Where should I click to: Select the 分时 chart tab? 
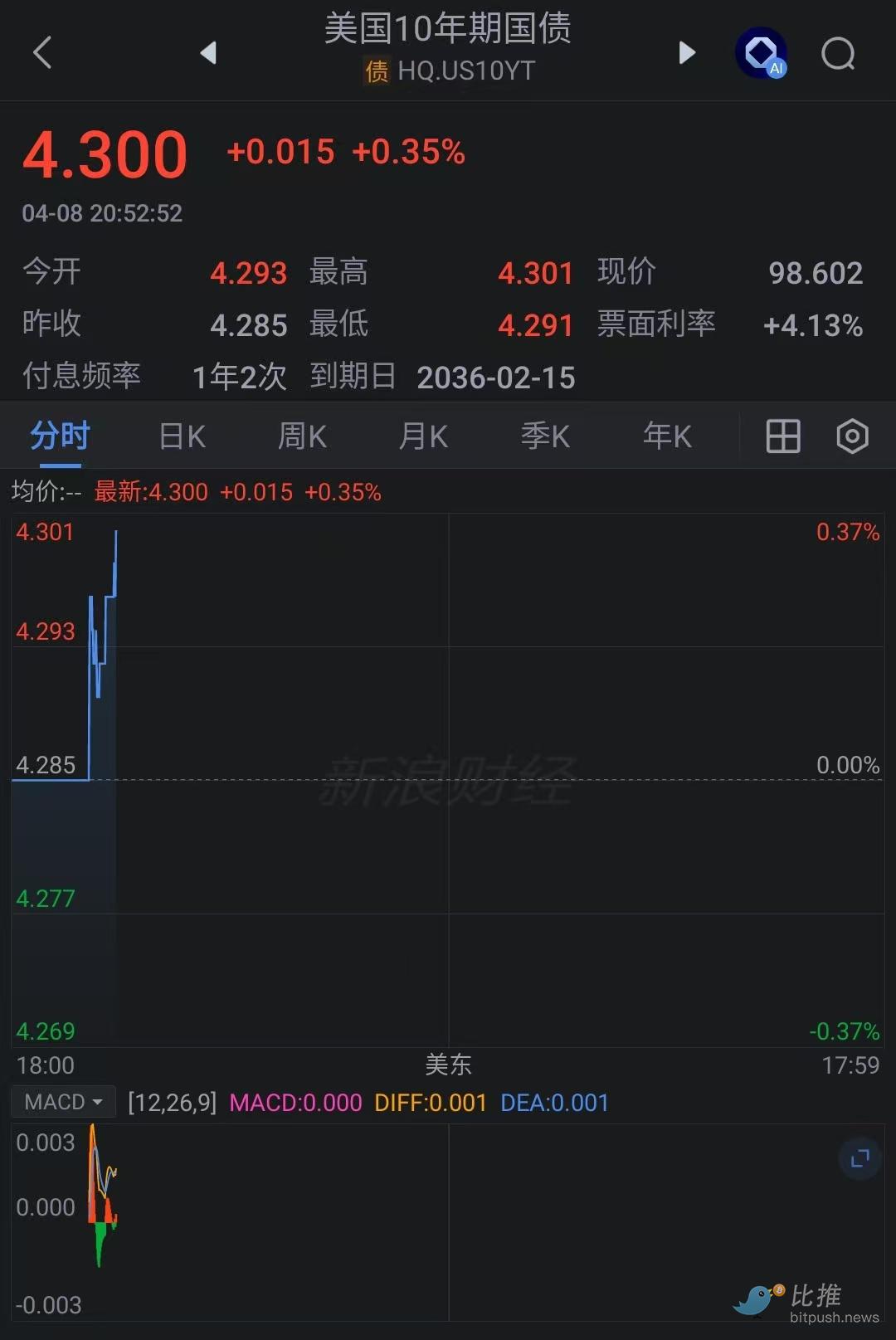pyautogui.click(x=60, y=436)
